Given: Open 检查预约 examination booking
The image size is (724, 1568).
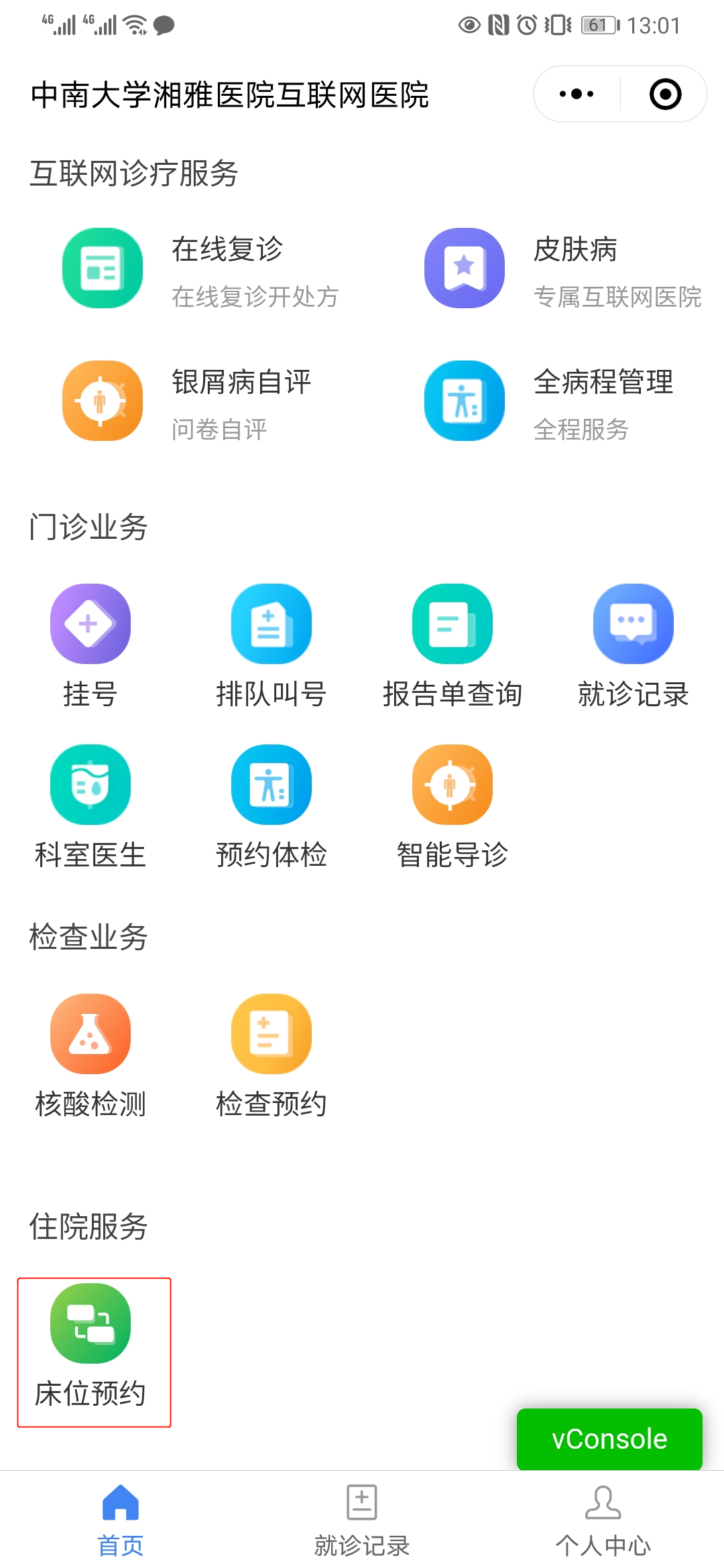Looking at the screenshot, I should click(x=271, y=1057).
